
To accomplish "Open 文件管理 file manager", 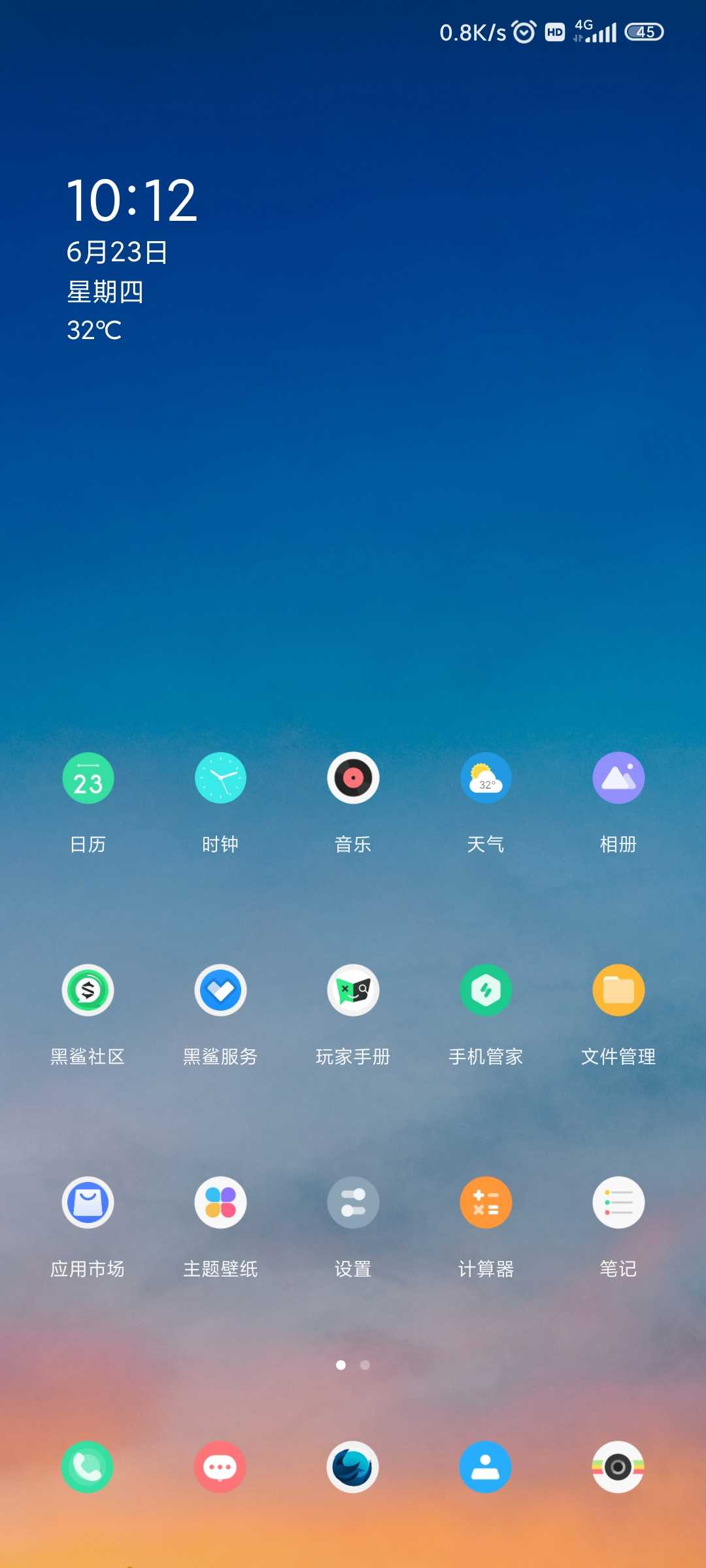I will [618, 990].
